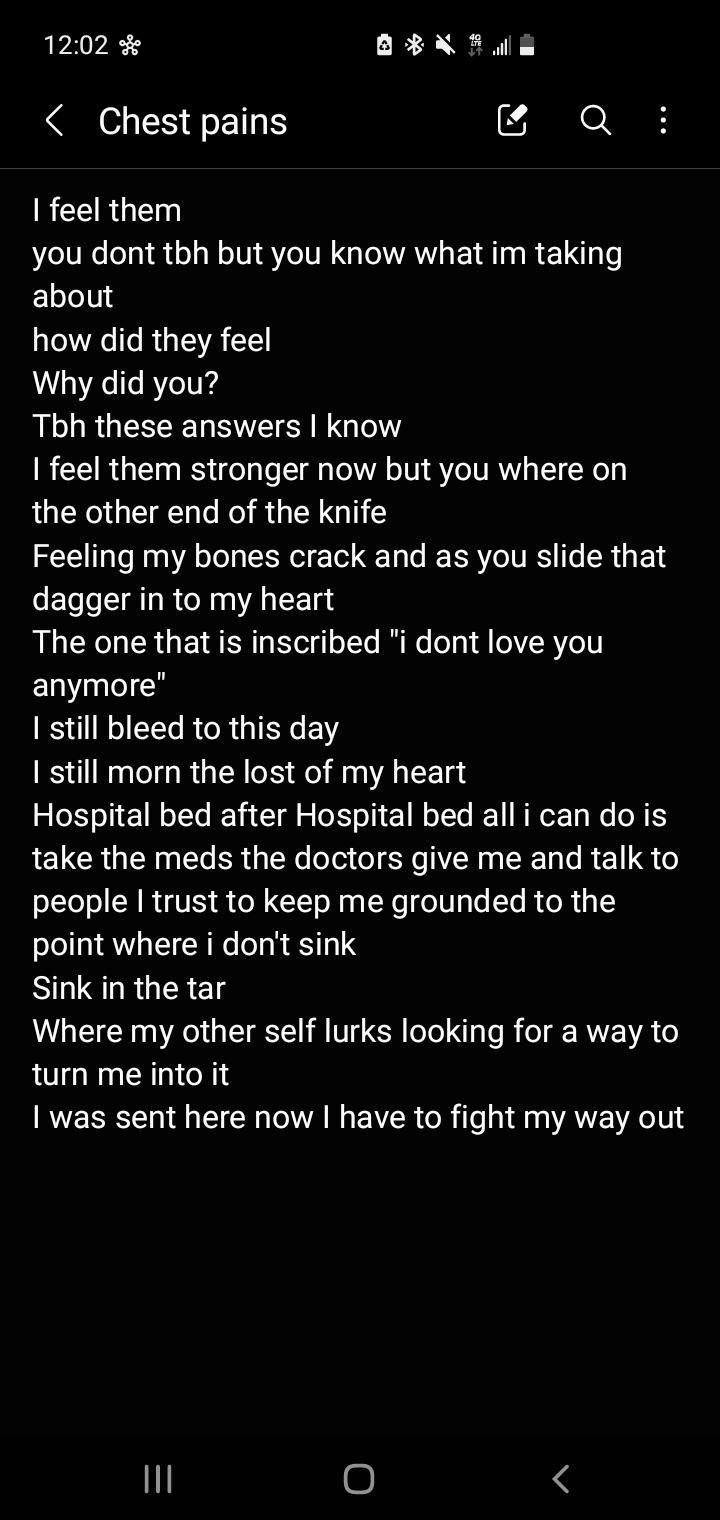Tap the Bluetooth status icon
Viewport: 720px width, 1520px height.
tap(412, 44)
